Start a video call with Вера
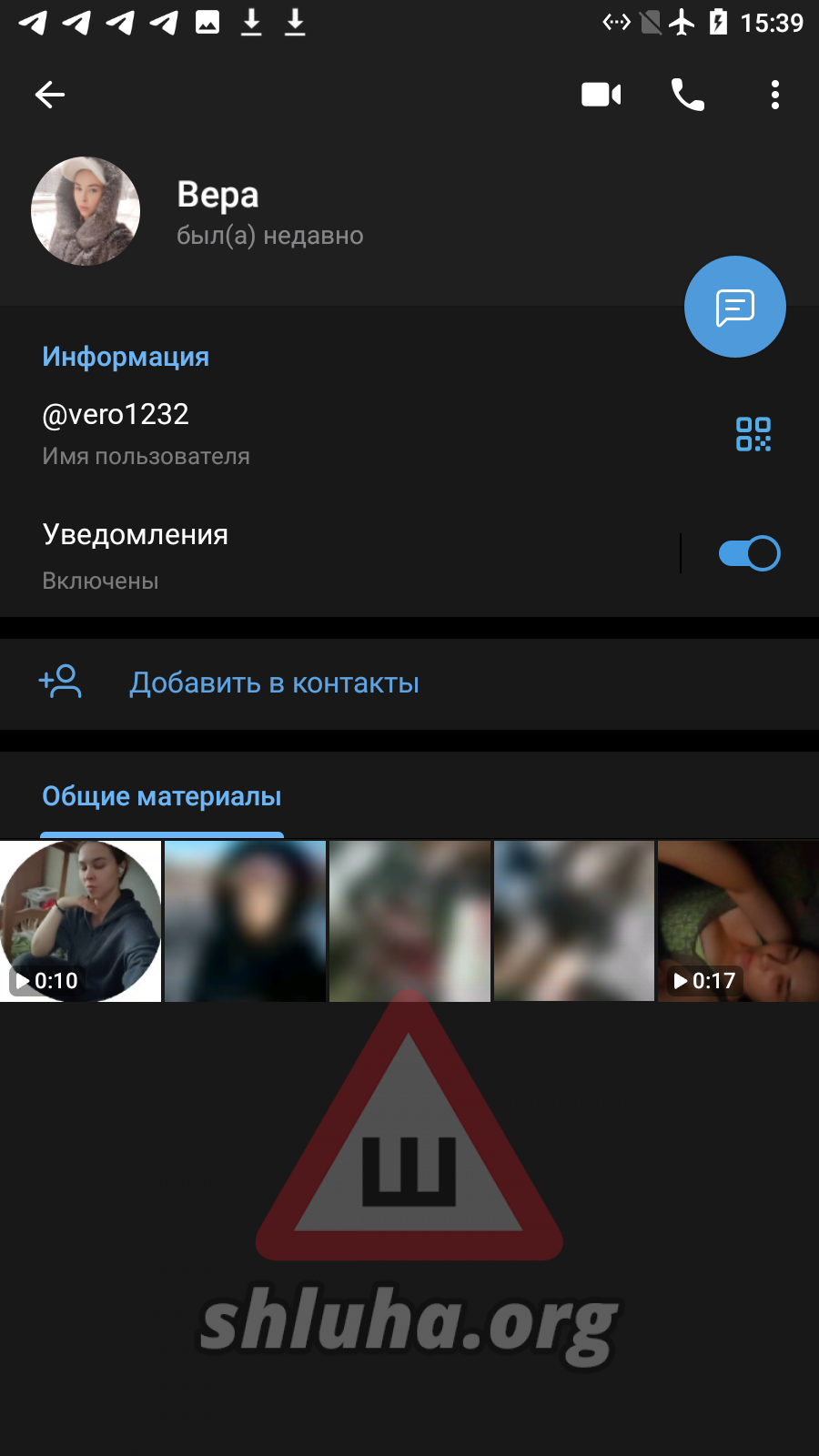Screen dimensions: 819x1456 (601, 95)
